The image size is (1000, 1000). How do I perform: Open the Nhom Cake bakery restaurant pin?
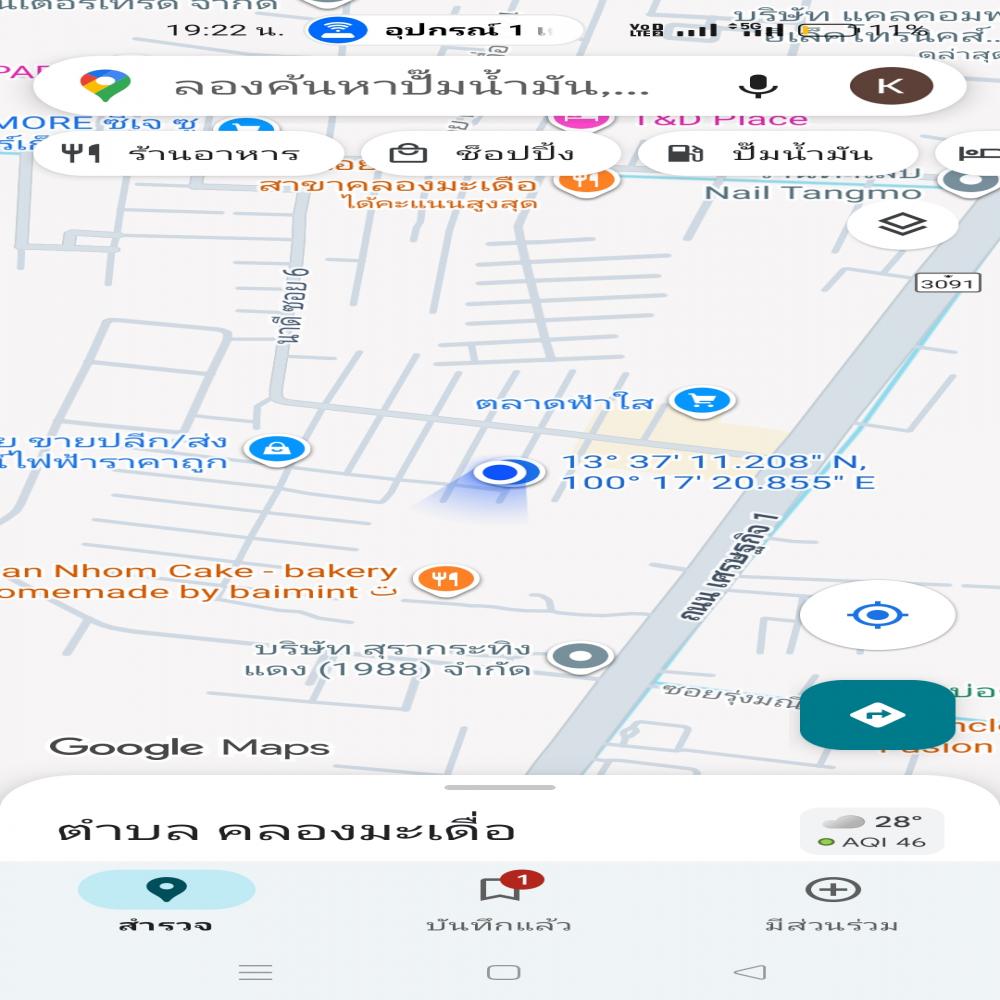pos(446,578)
